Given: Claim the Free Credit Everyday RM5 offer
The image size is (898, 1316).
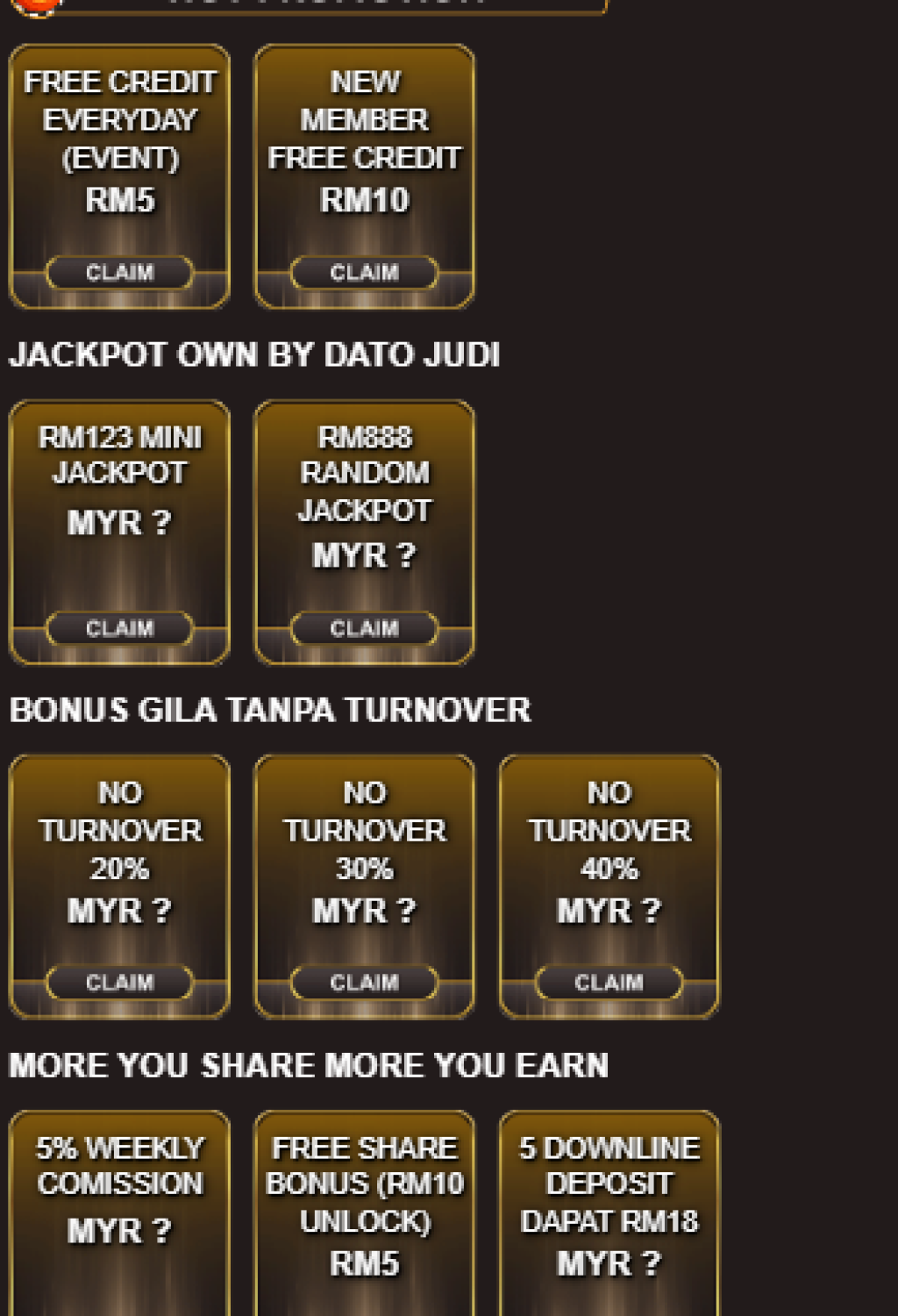Looking at the screenshot, I should [x=119, y=273].
